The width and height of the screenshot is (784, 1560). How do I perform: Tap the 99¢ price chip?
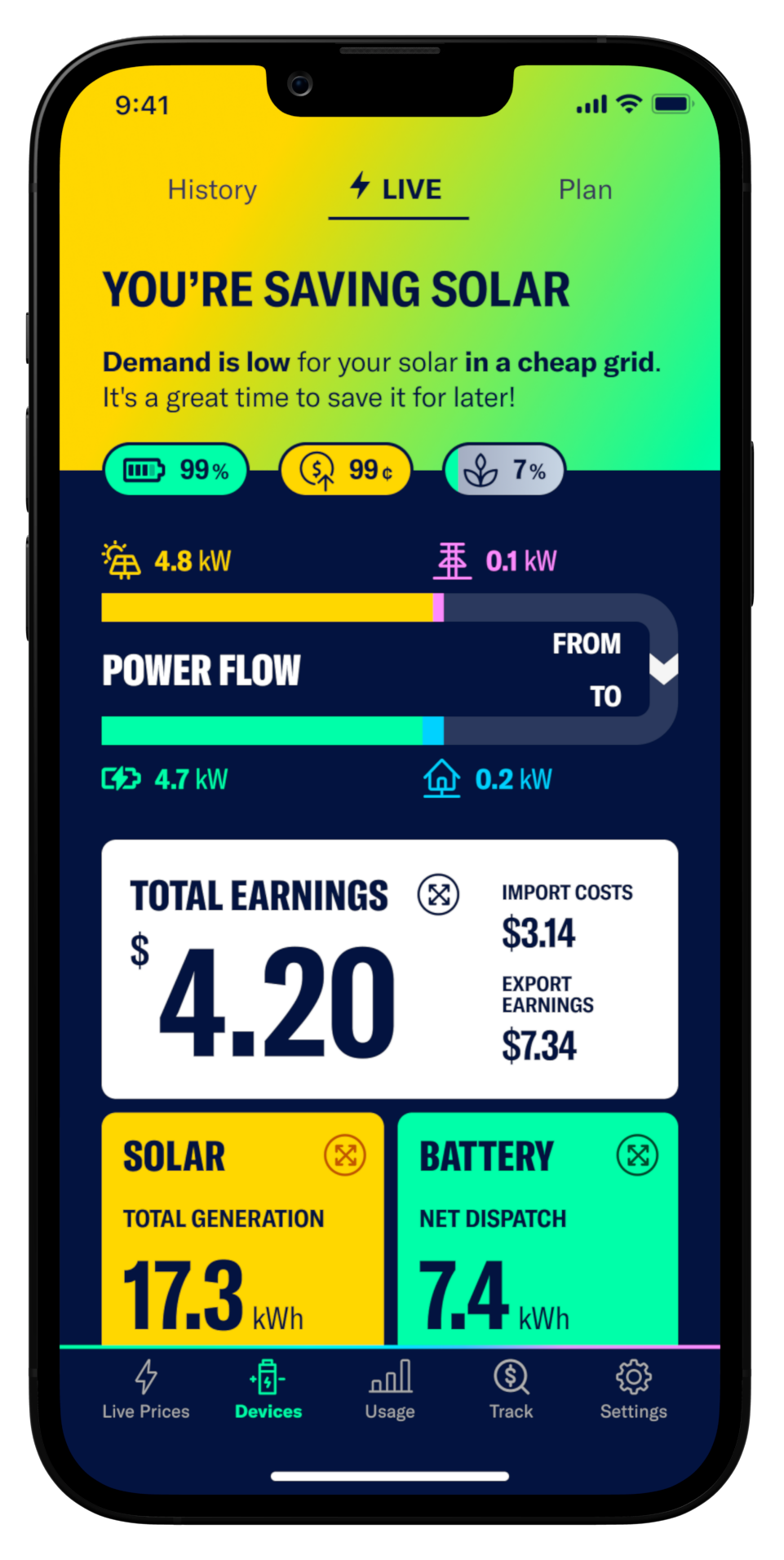346,470
